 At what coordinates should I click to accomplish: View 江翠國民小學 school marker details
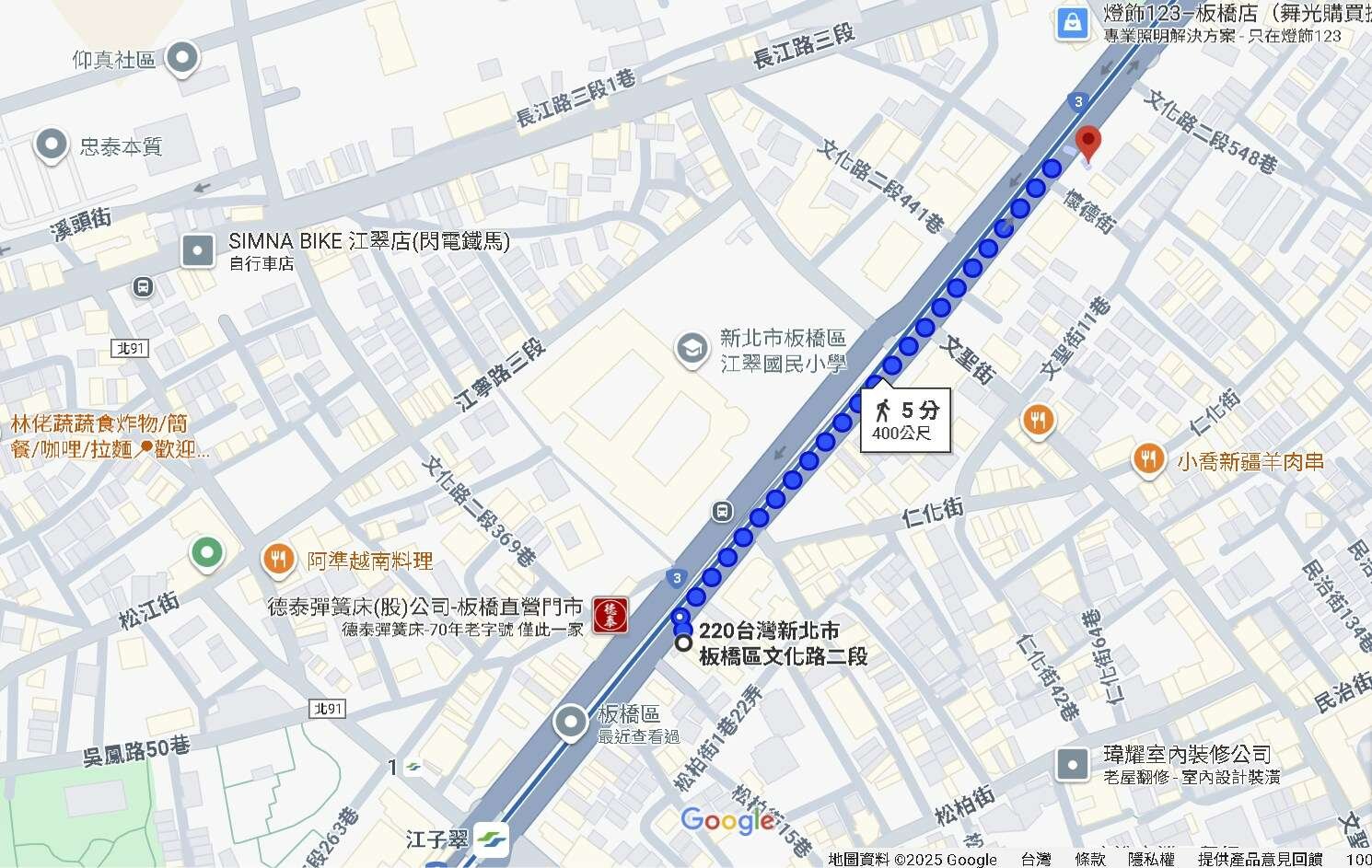pyautogui.click(x=691, y=348)
